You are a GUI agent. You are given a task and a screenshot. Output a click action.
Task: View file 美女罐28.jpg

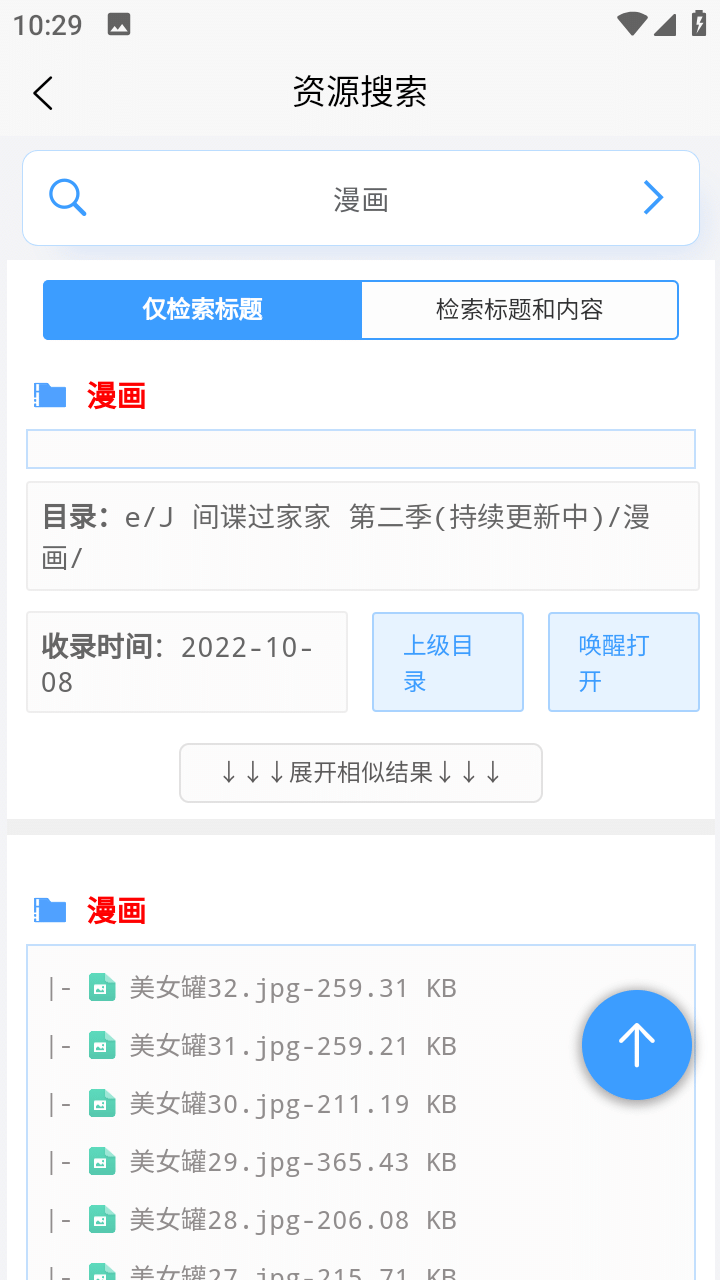pos(292,1220)
